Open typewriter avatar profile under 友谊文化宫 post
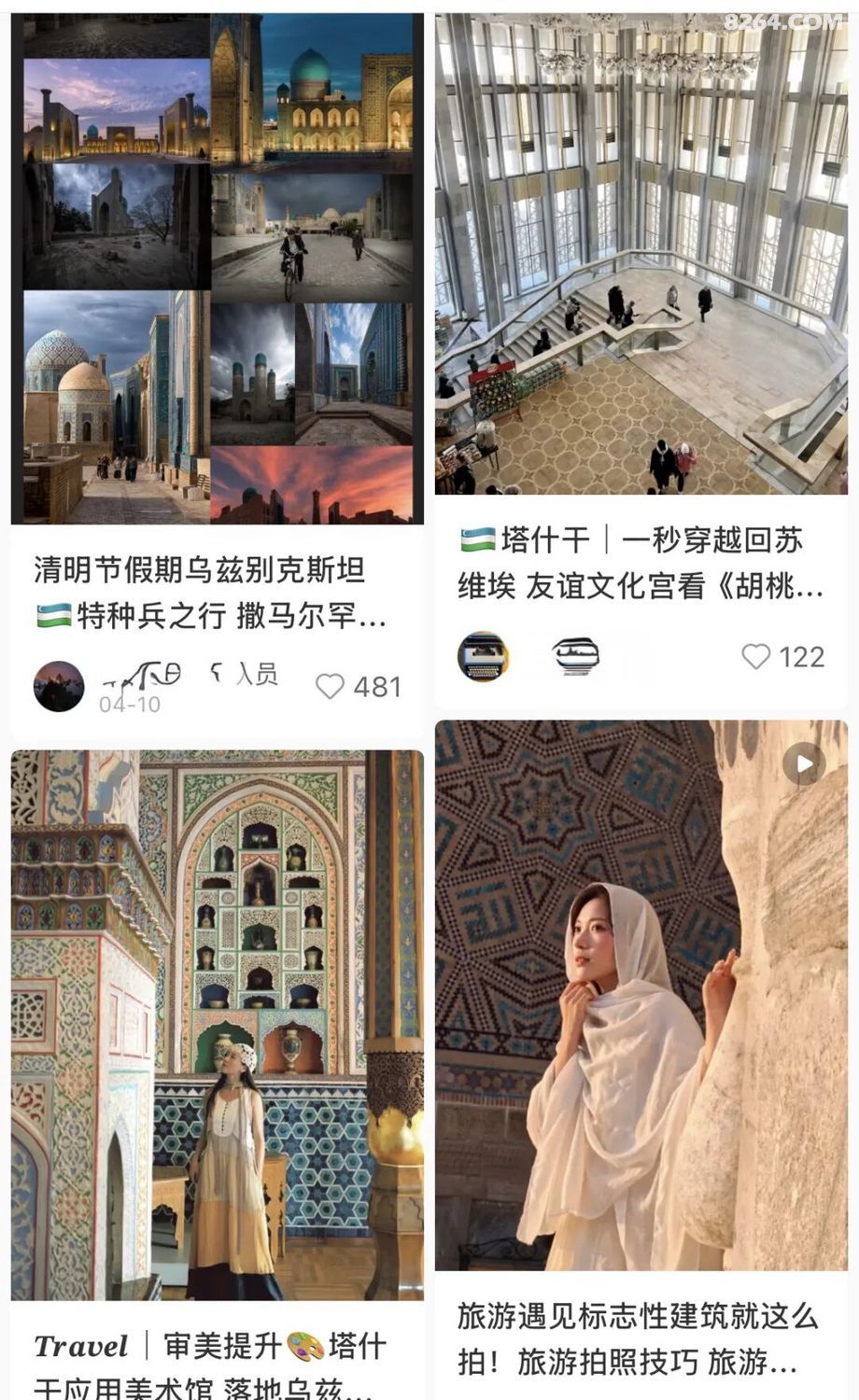Image resolution: width=859 pixels, height=1400 pixels. point(483,656)
